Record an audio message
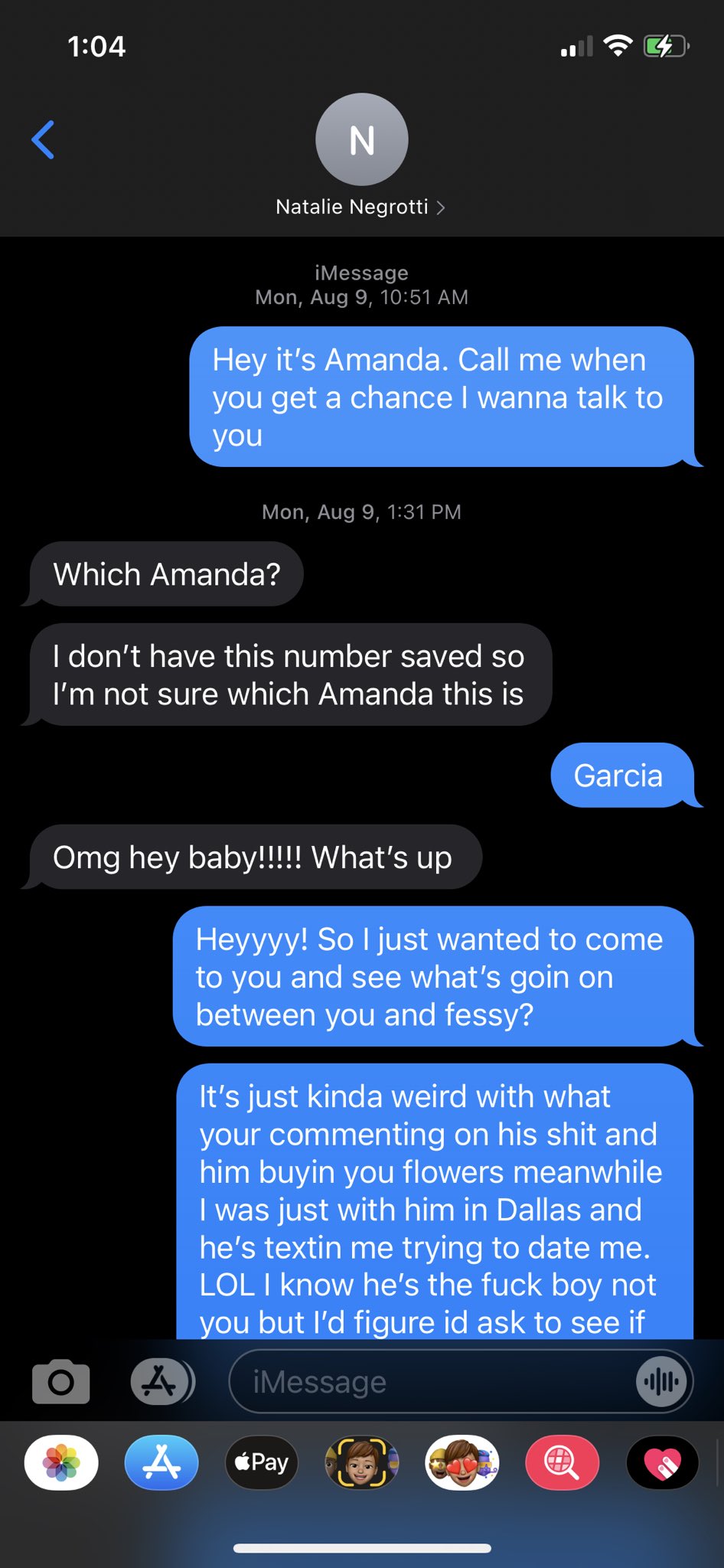This screenshot has width=724, height=1568. pos(661,1381)
